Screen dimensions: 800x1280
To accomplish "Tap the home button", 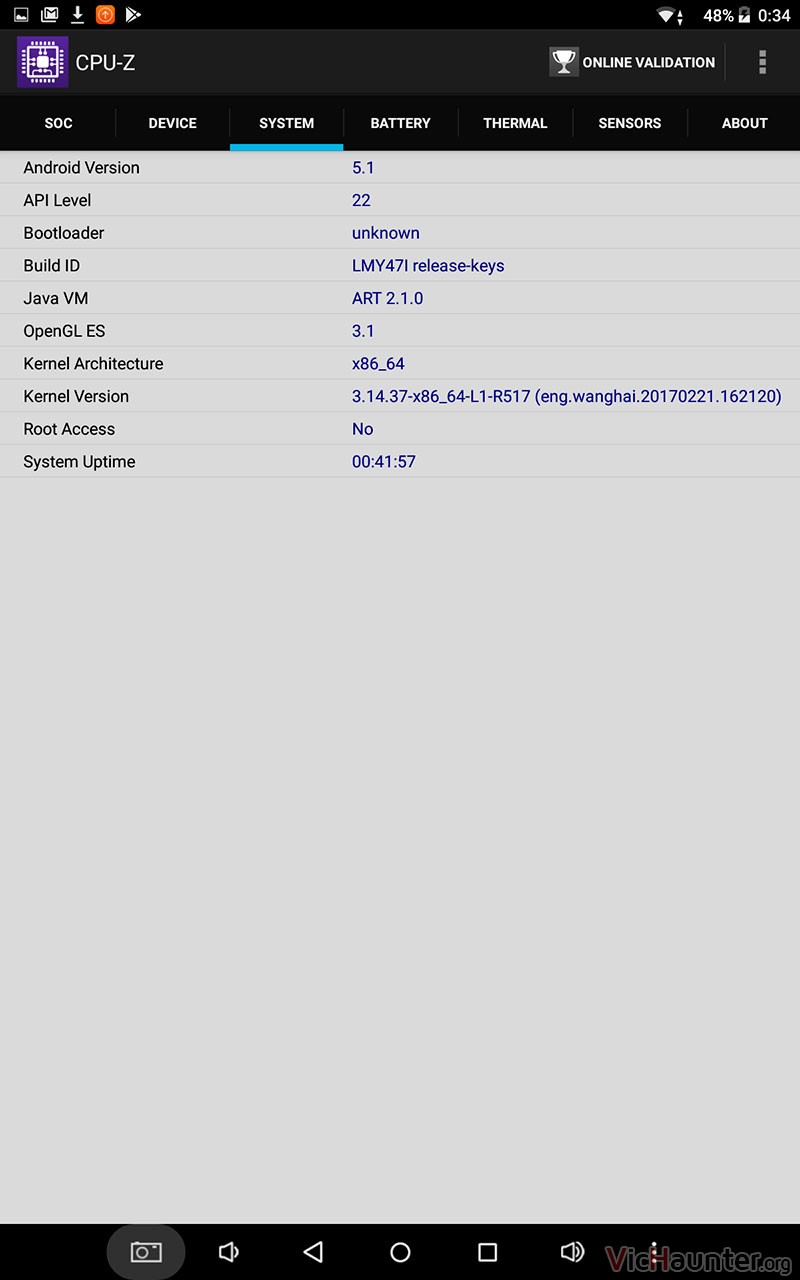I will coord(400,1252).
